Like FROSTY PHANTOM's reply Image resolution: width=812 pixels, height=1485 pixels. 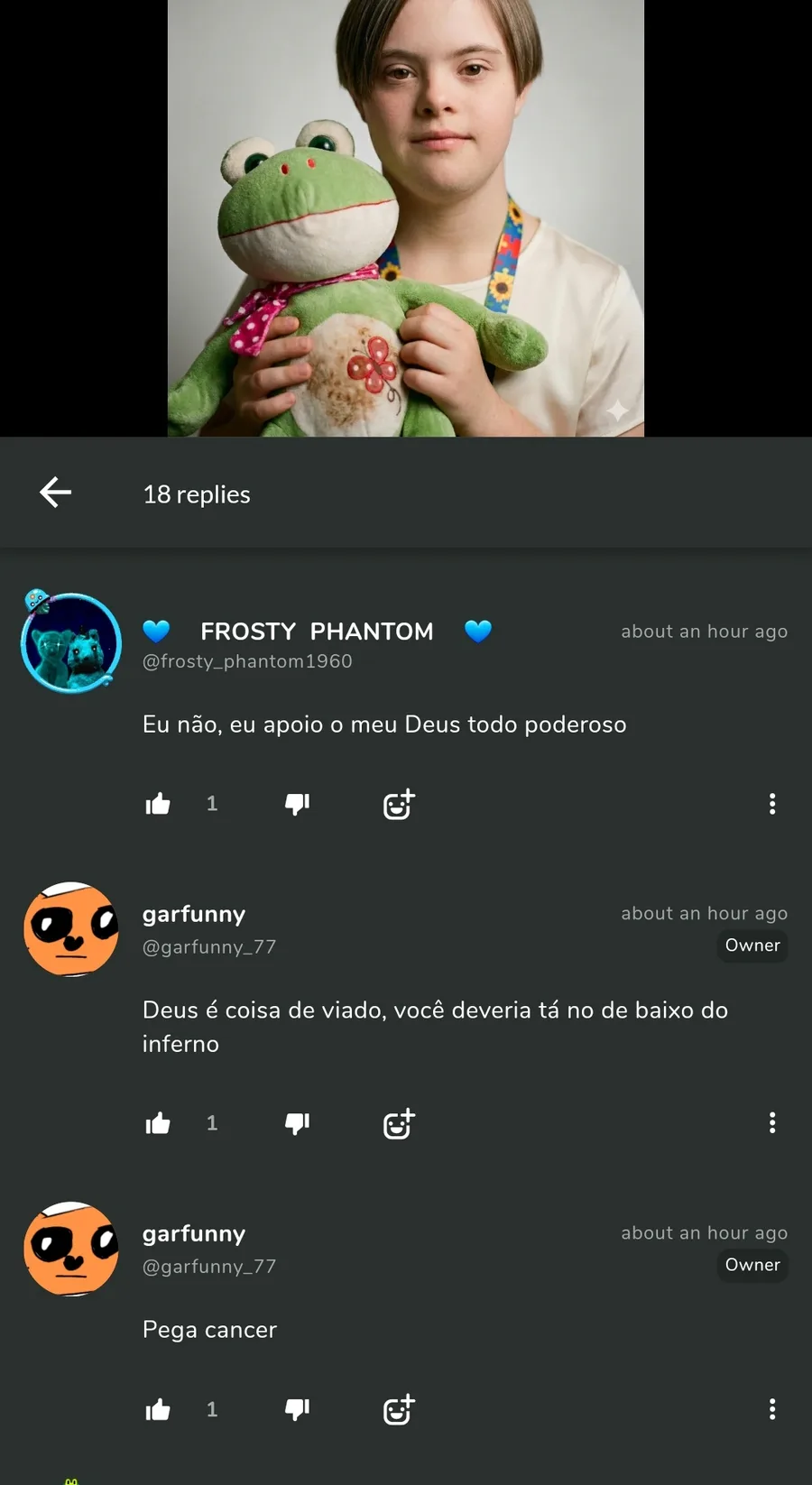click(158, 804)
